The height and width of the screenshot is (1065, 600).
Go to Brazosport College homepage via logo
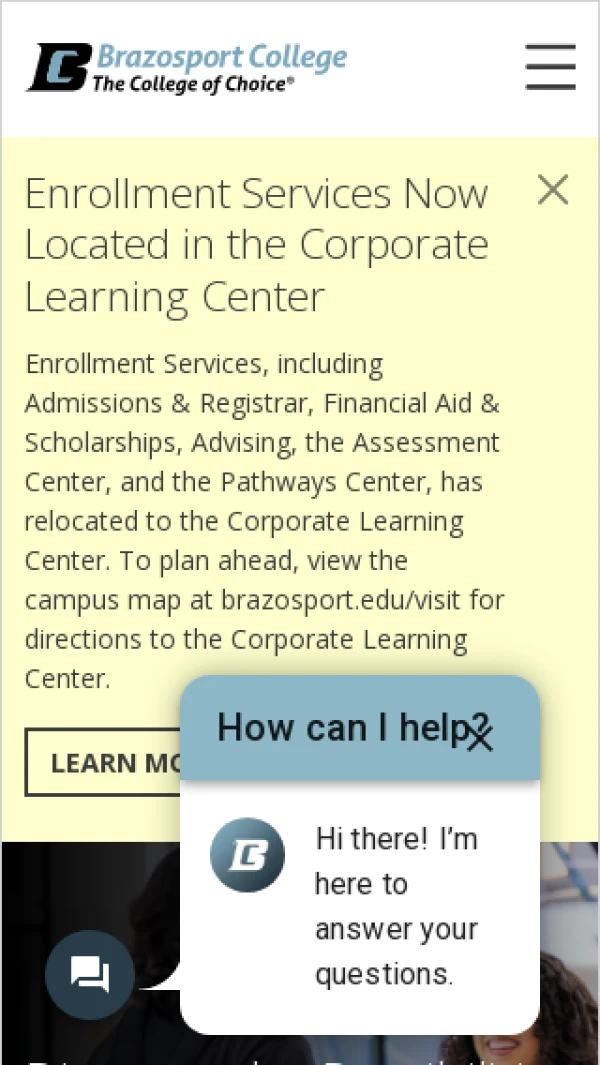pos(187,68)
